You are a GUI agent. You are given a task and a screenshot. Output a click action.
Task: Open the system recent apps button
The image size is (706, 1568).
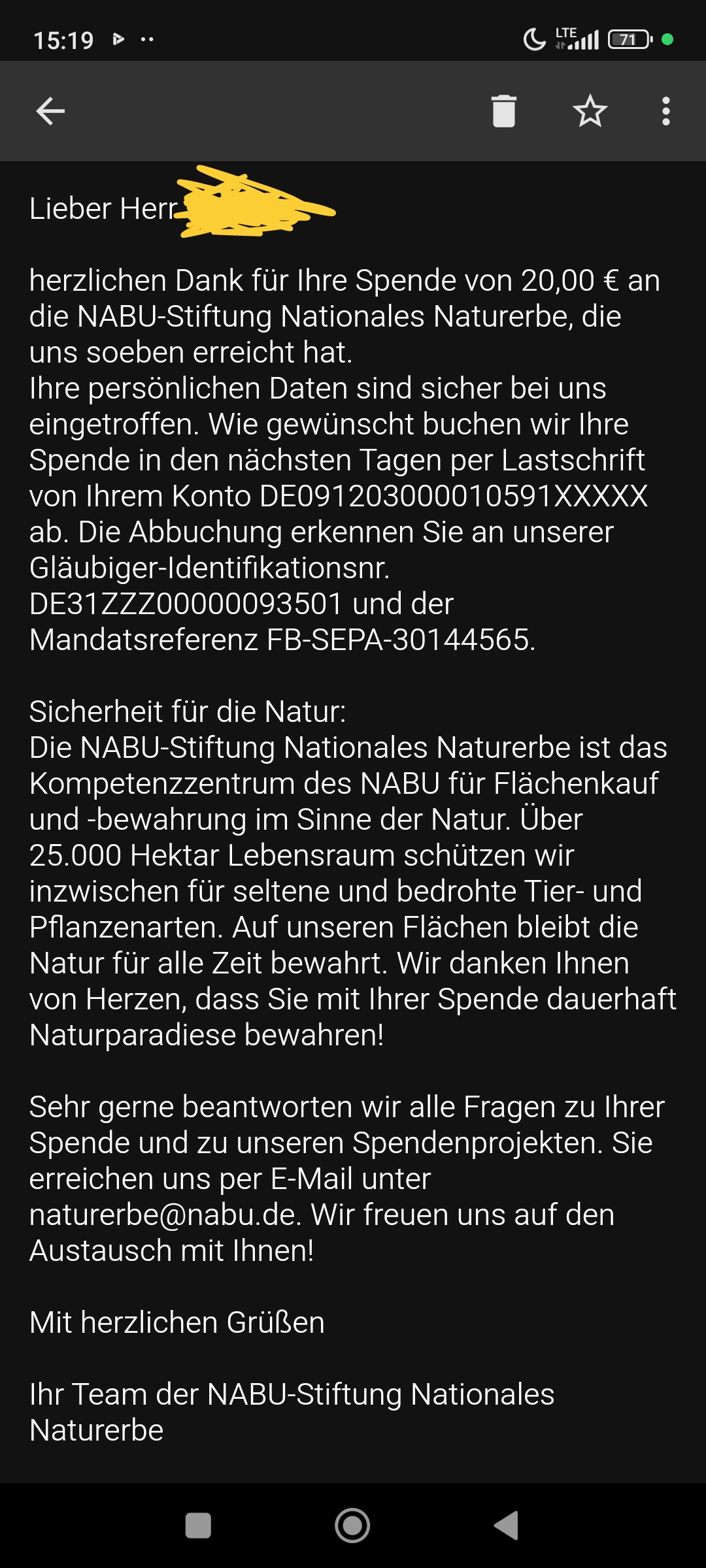tap(198, 1526)
